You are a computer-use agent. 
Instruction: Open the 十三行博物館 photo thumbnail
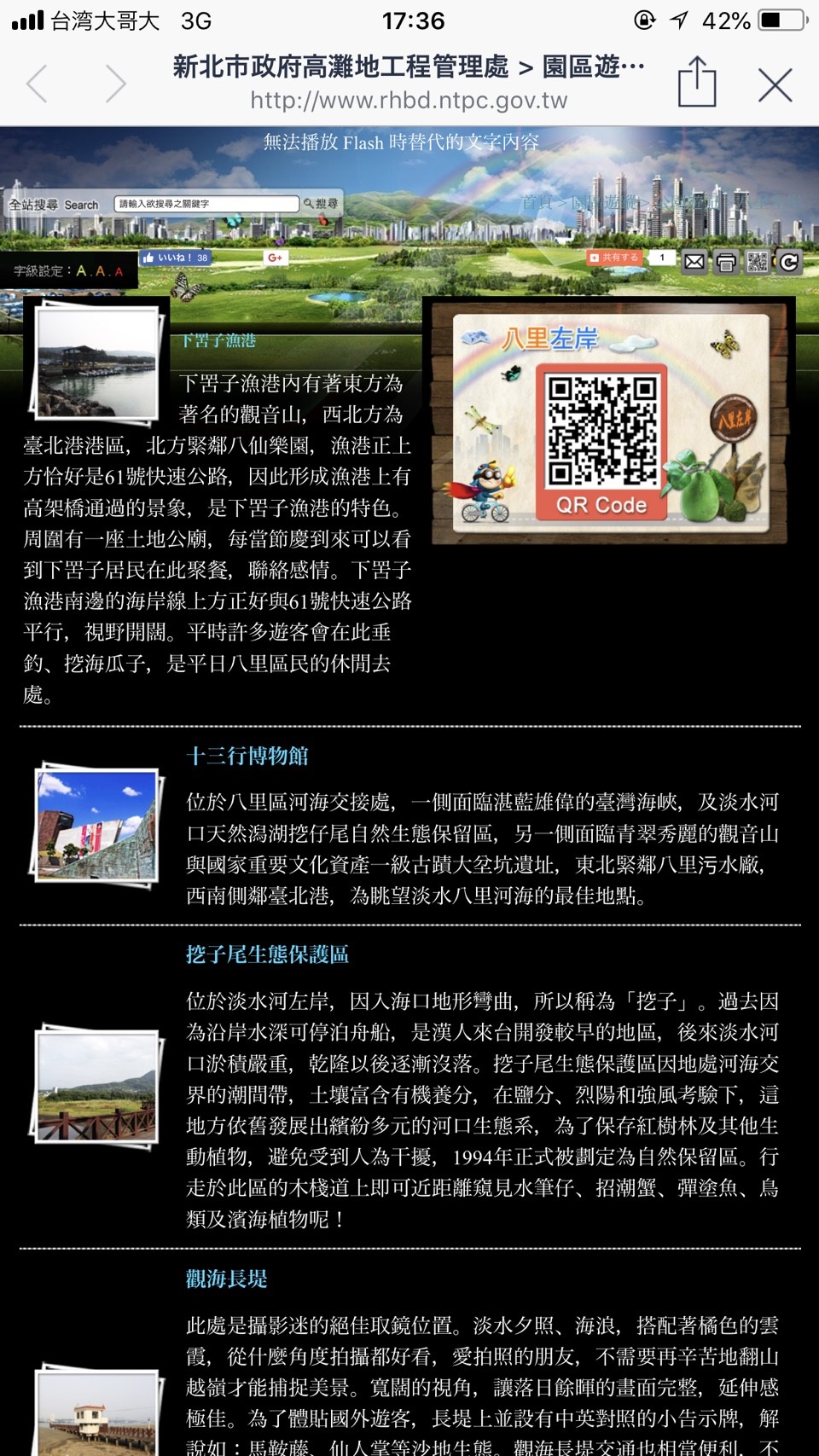coord(96,825)
